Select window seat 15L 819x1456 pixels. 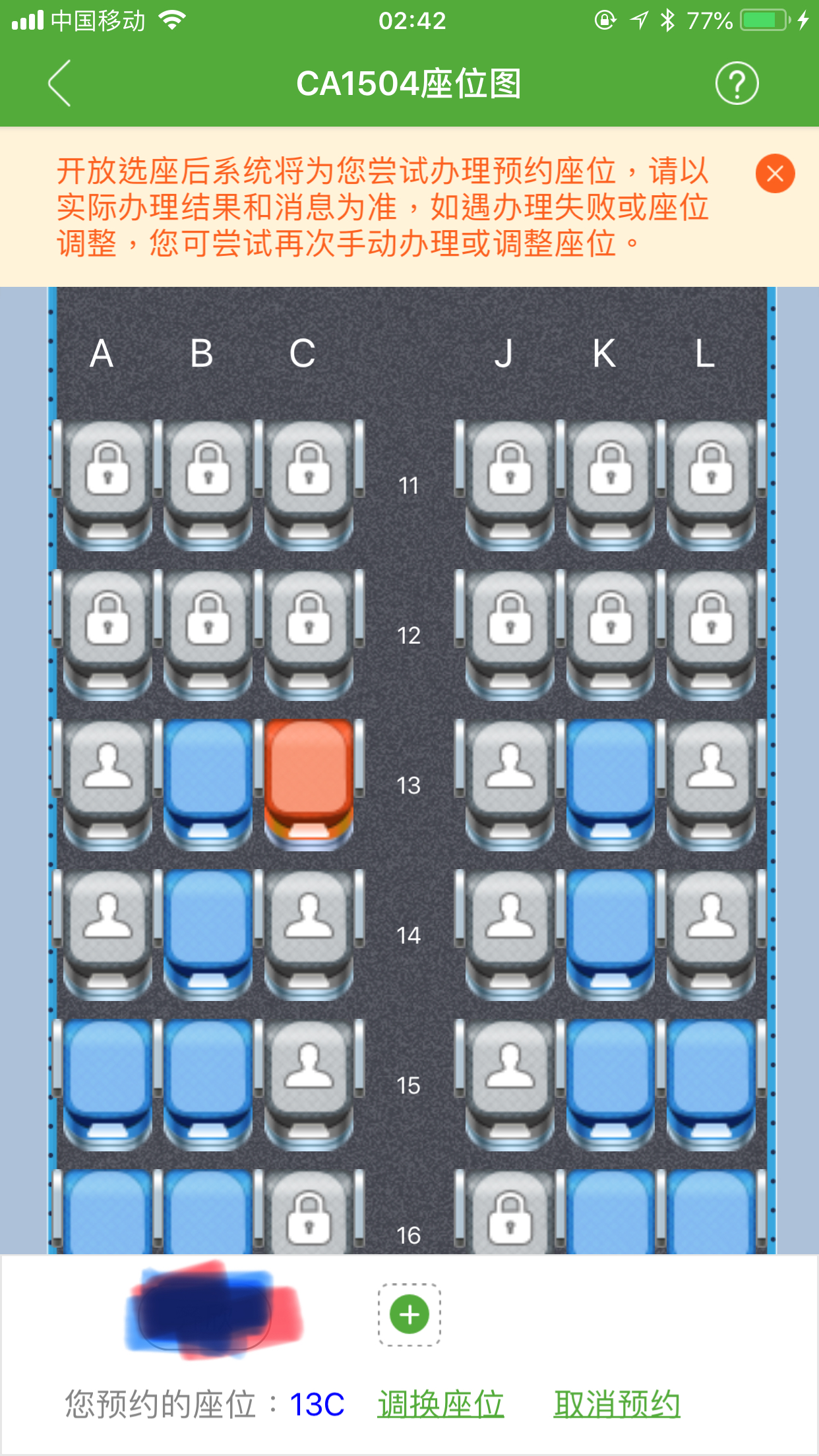click(x=711, y=1083)
